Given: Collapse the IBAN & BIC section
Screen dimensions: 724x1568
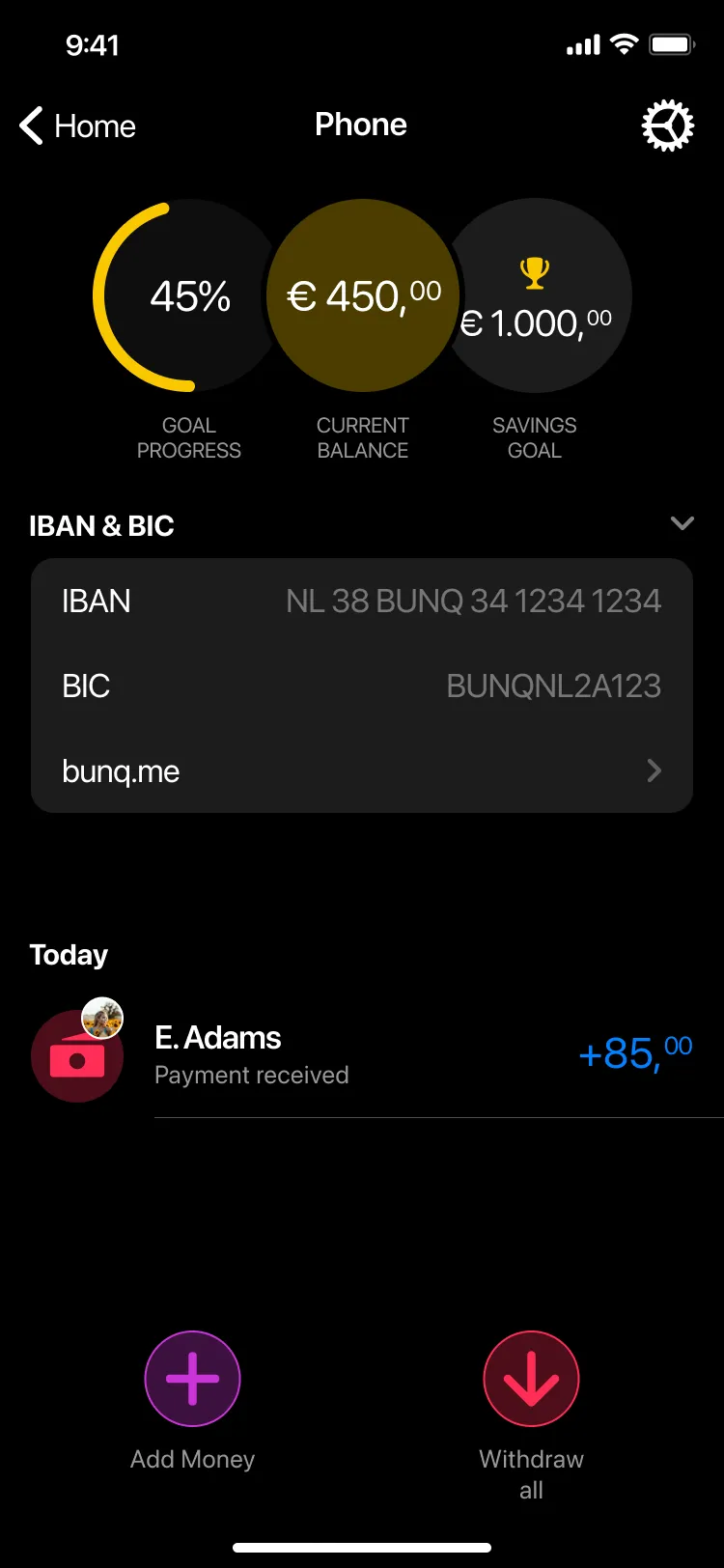Looking at the screenshot, I should point(682,524).
